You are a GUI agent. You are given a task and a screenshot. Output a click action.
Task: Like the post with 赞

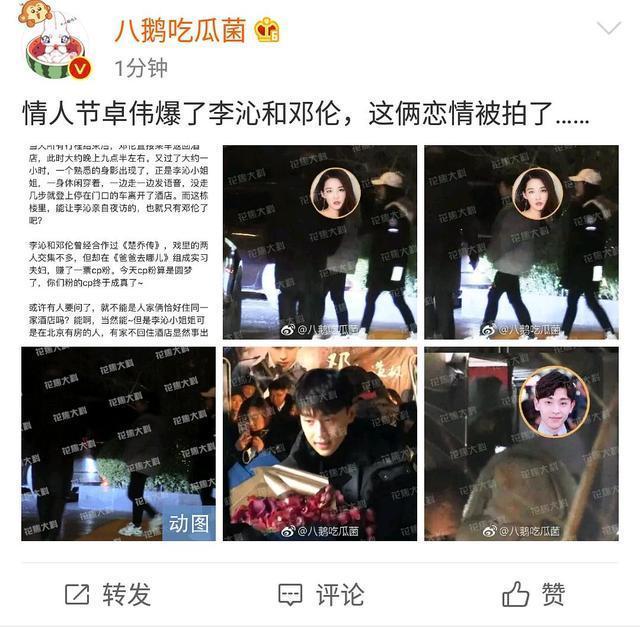click(534, 594)
